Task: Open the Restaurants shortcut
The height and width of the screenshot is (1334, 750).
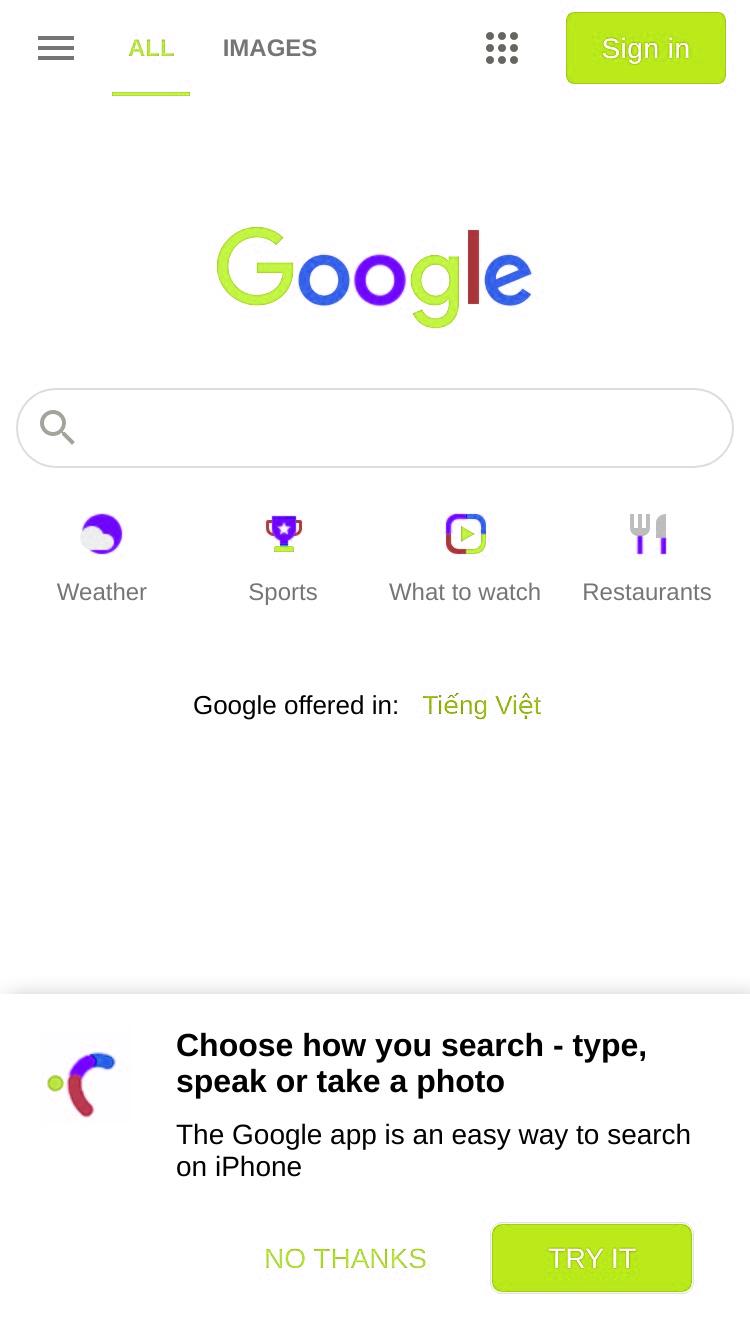Action: point(647,558)
